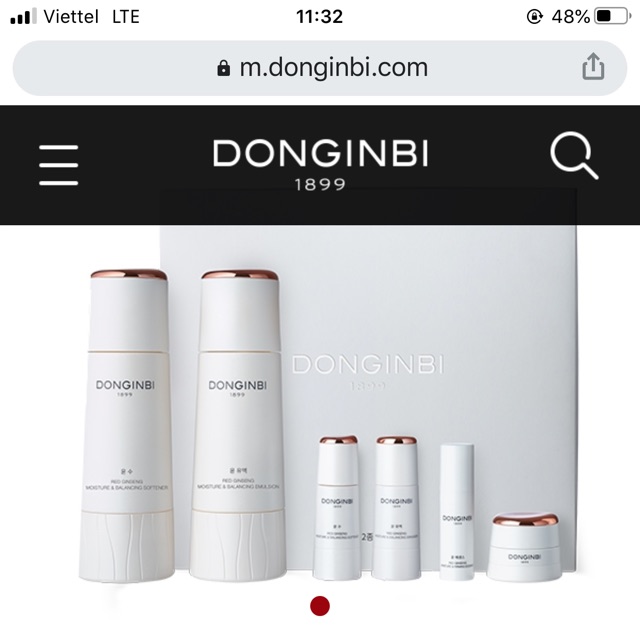Open the hamburger menu
This screenshot has height=640, width=640.
pyautogui.click(x=58, y=164)
